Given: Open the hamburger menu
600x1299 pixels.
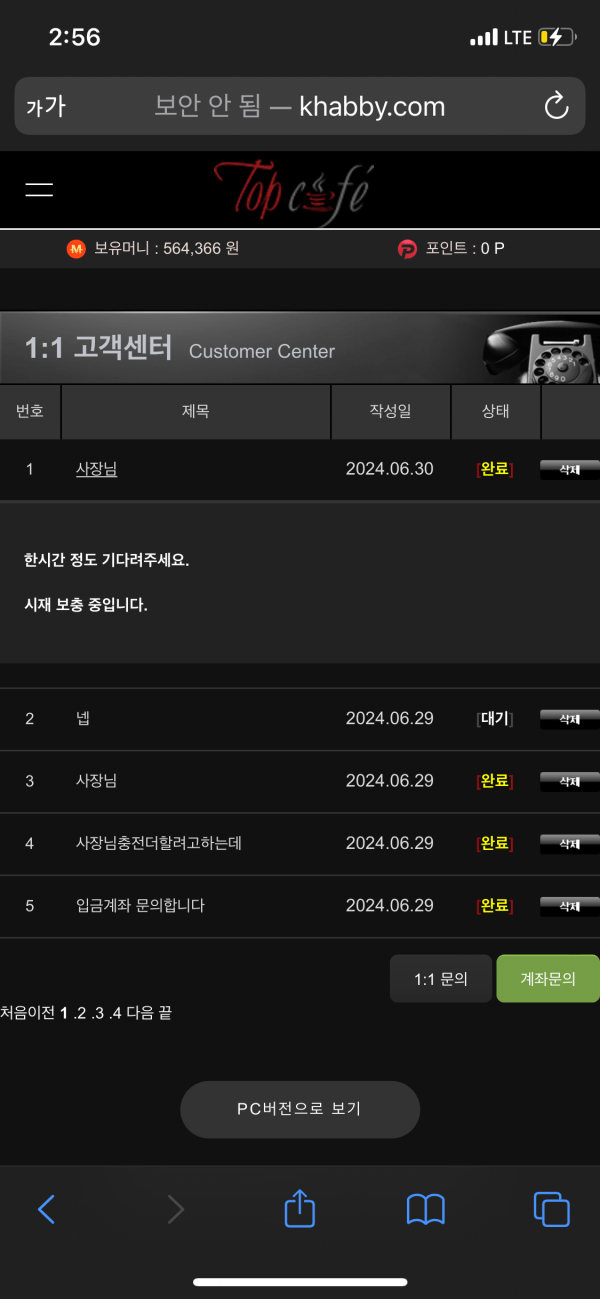Looking at the screenshot, I should (39, 190).
